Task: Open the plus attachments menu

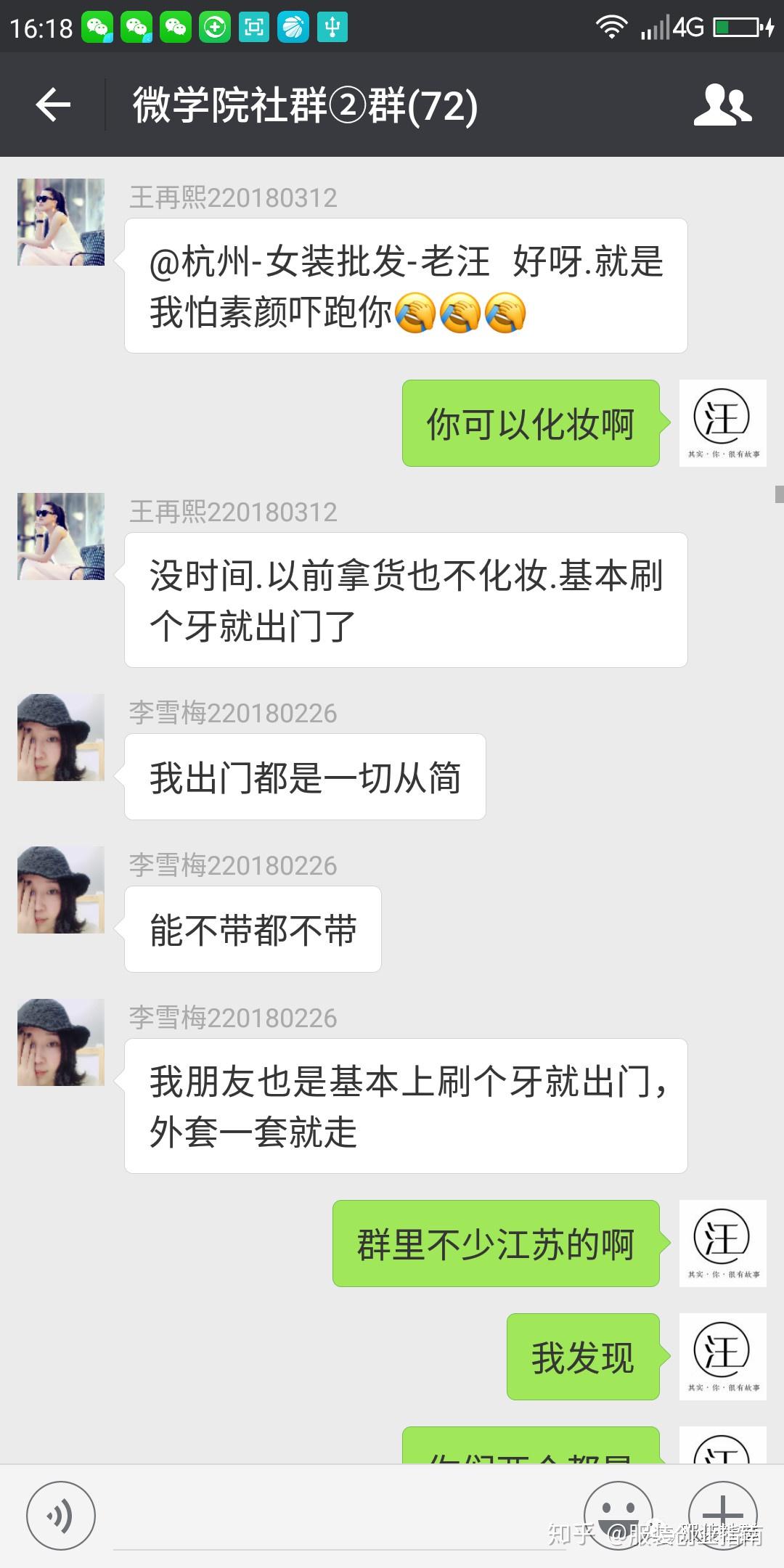Action: pos(722,1516)
